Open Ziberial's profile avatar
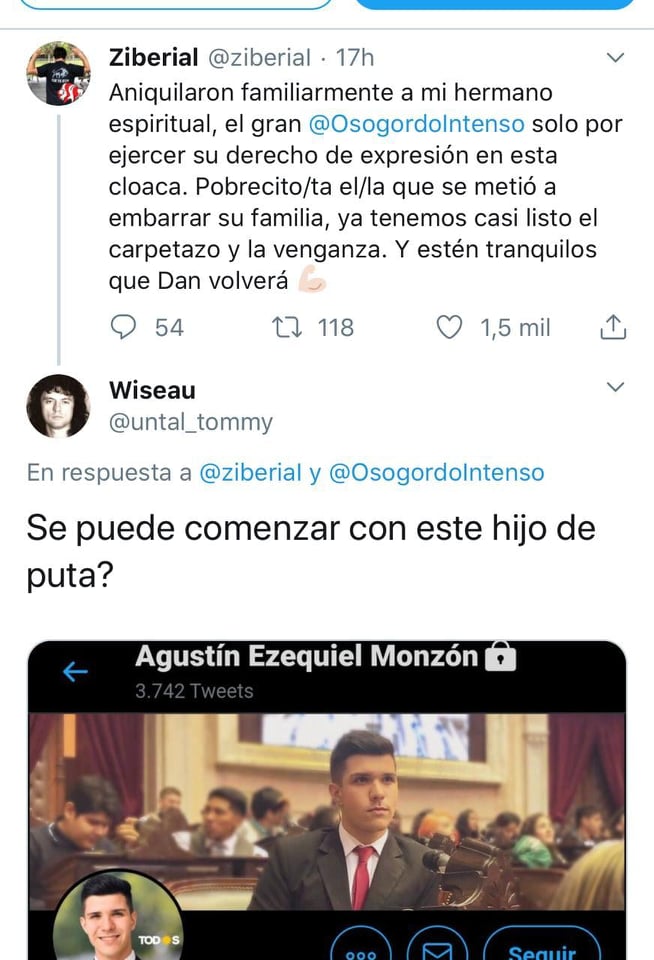 coord(58,74)
